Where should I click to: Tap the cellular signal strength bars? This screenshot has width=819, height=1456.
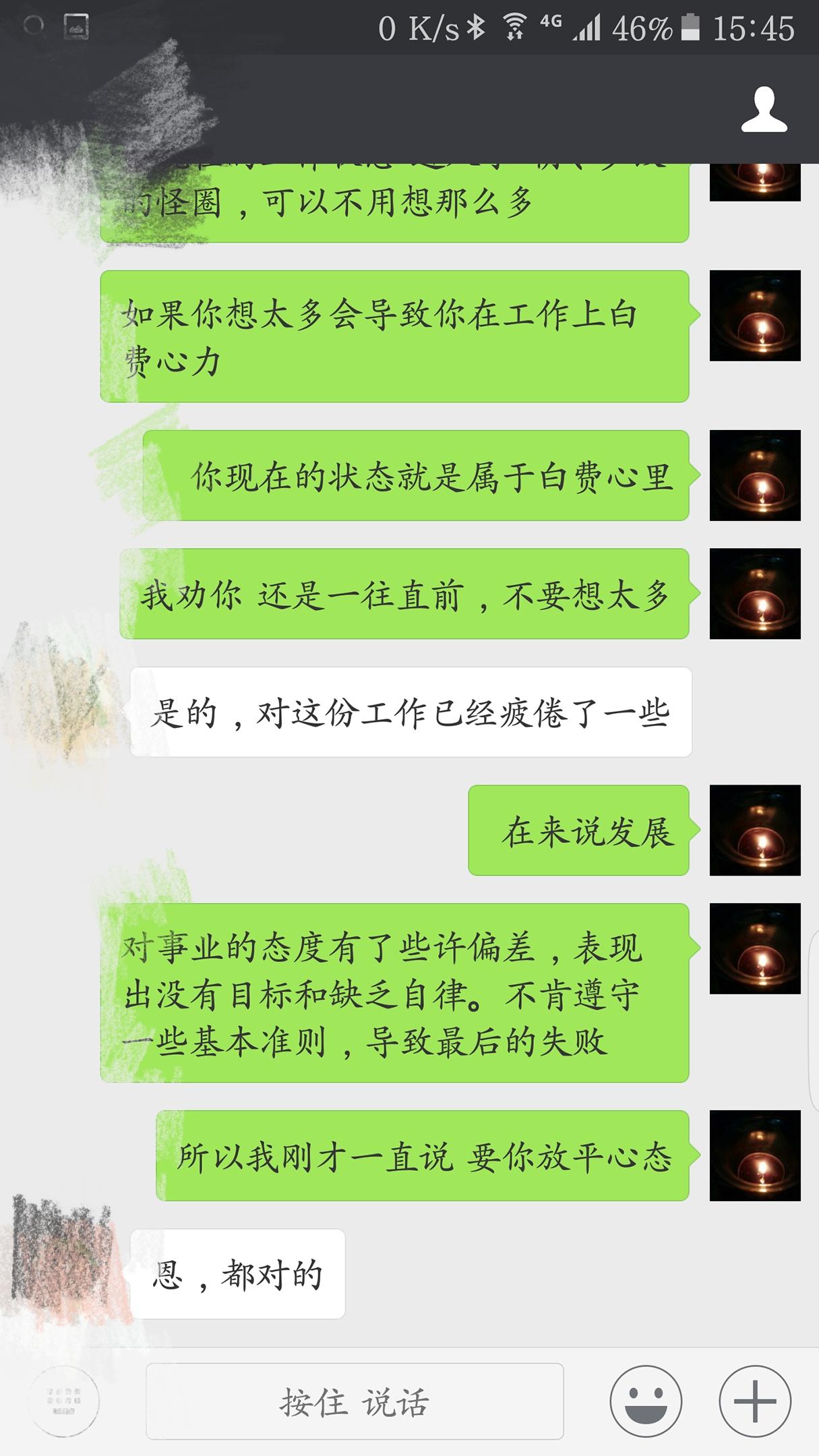coord(588,25)
